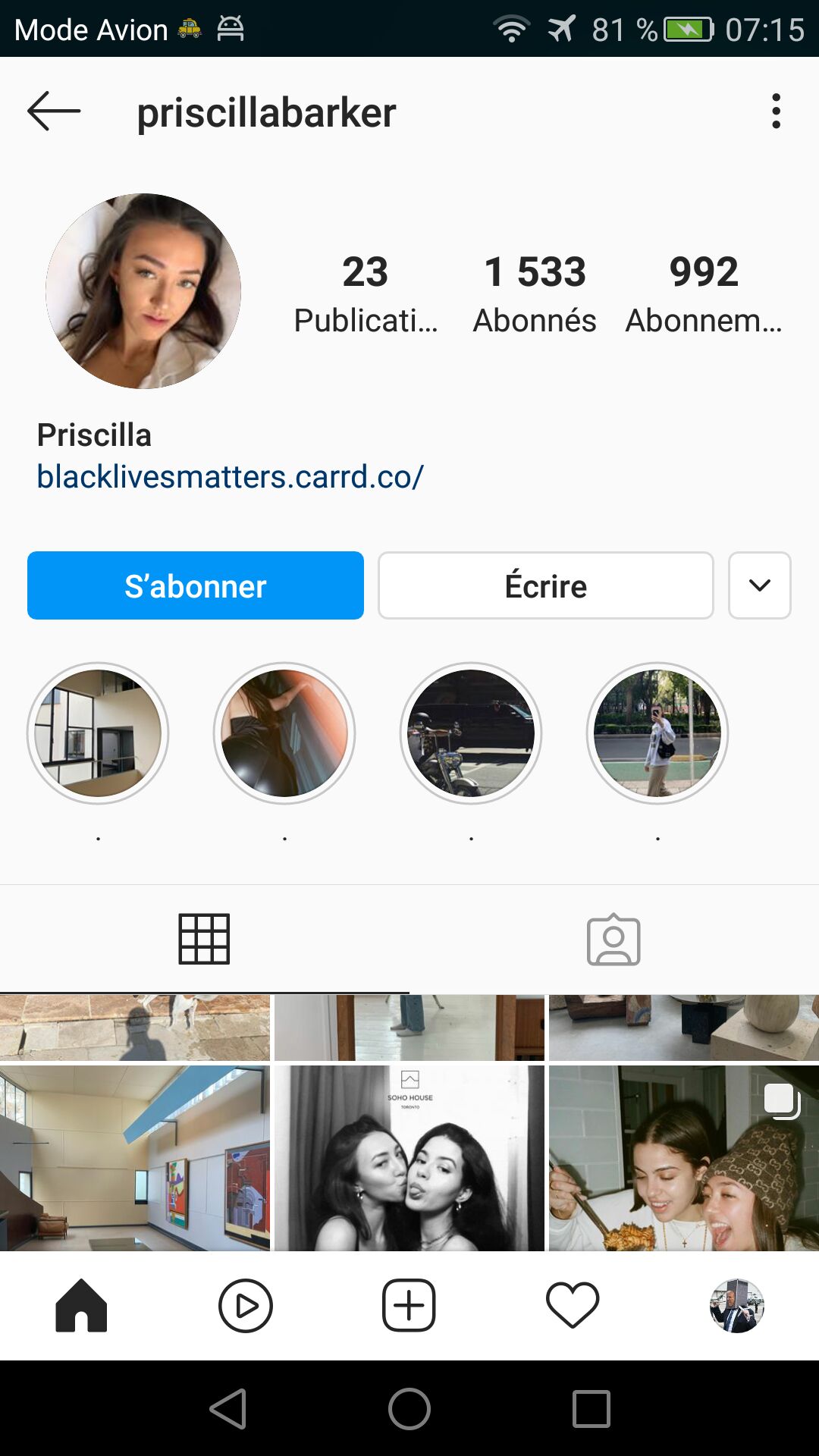The width and height of the screenshot is (819, 1456).
Task: Open the highlight of person walking on the street
Action: (657, 733)
